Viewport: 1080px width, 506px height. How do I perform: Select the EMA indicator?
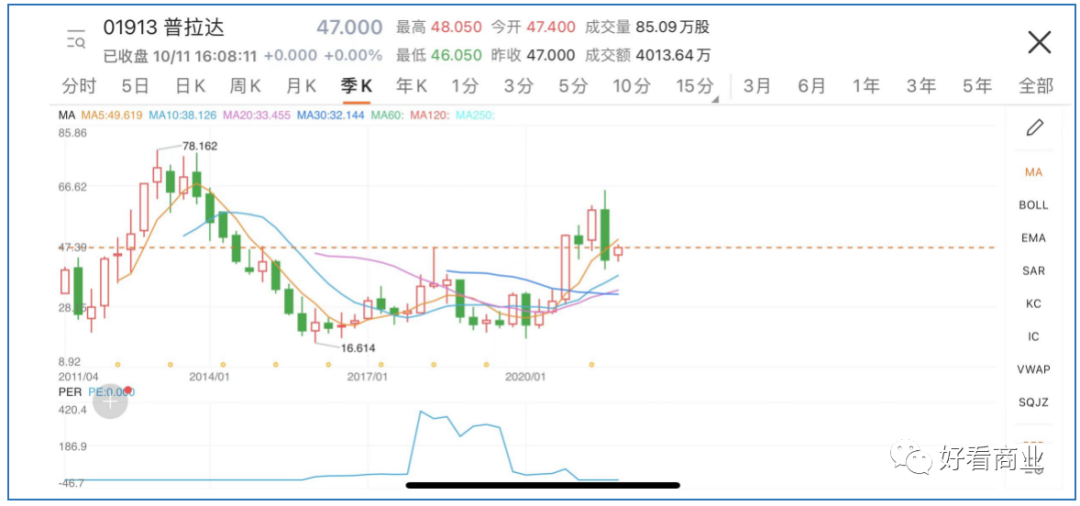click(x=1033, y=238)
